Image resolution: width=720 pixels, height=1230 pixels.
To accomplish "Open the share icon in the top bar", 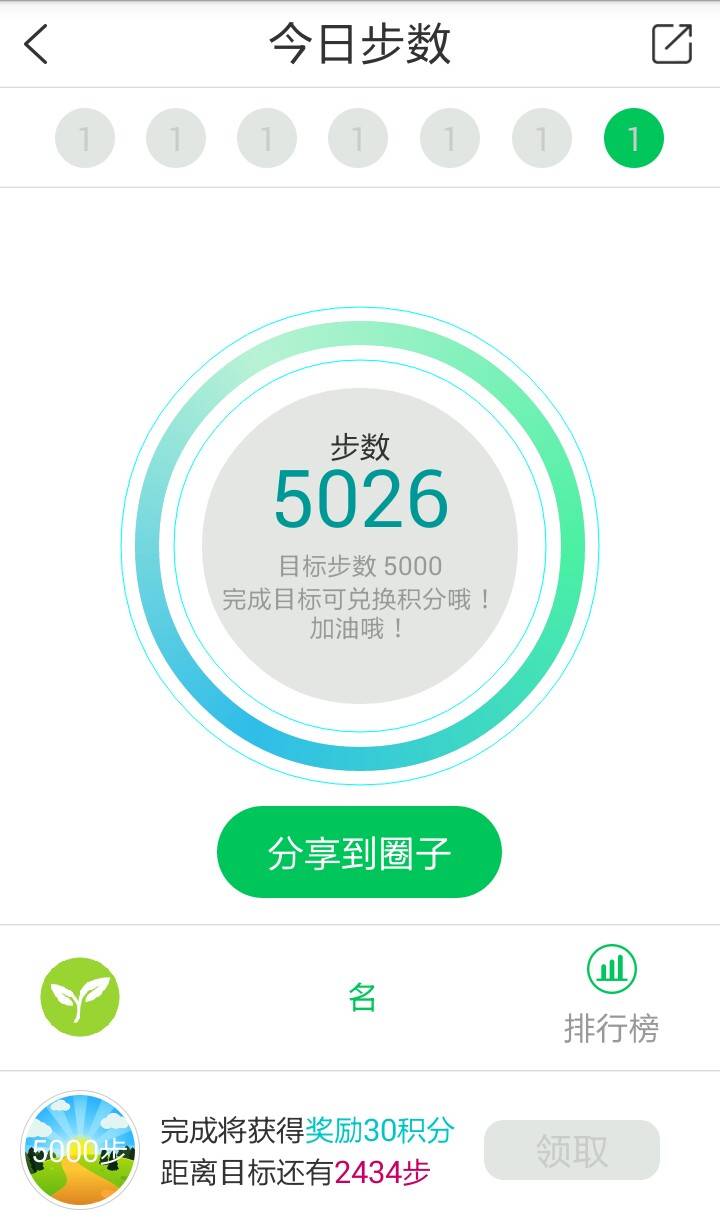I will pos(672,44).
